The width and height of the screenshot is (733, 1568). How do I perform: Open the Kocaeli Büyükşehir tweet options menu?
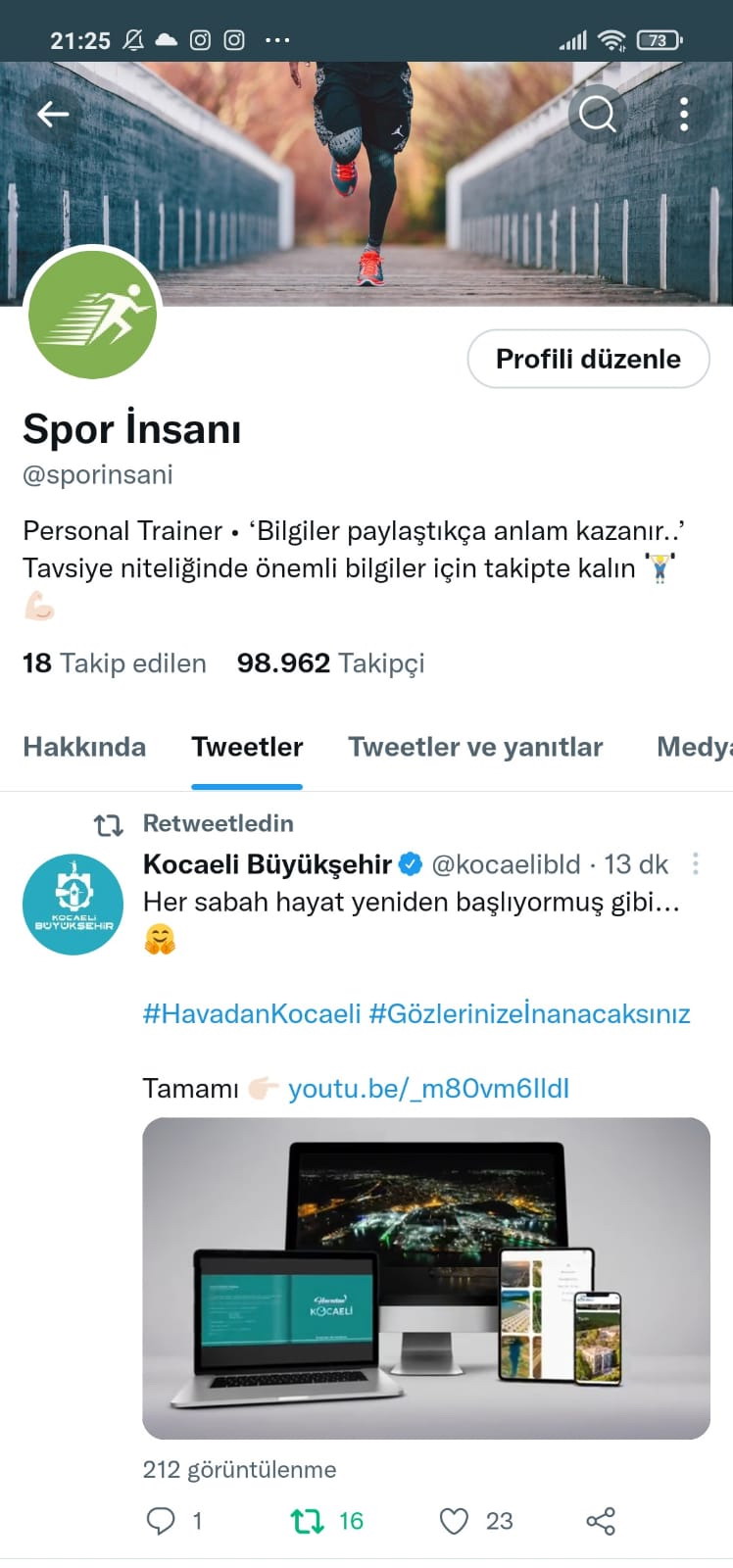696,863
